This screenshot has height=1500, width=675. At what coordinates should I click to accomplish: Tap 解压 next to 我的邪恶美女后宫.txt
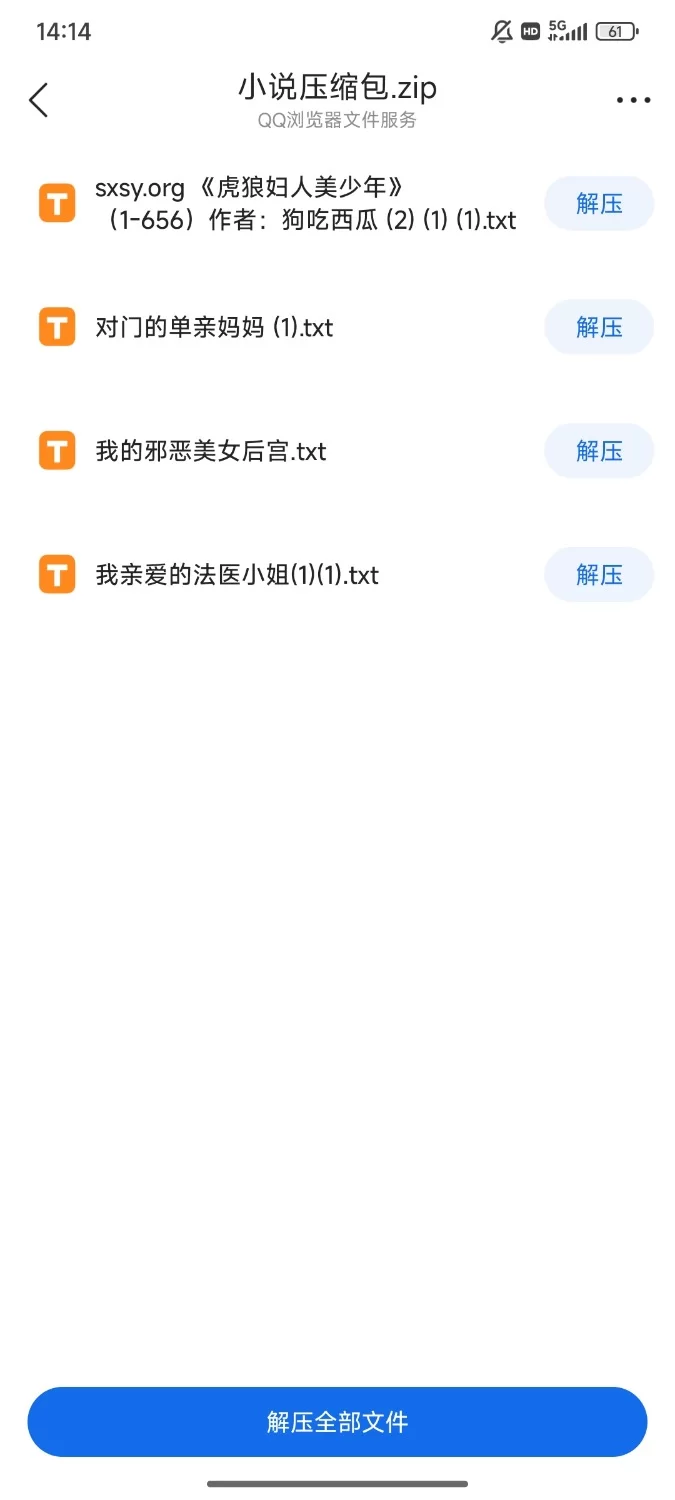pos(599,451)
